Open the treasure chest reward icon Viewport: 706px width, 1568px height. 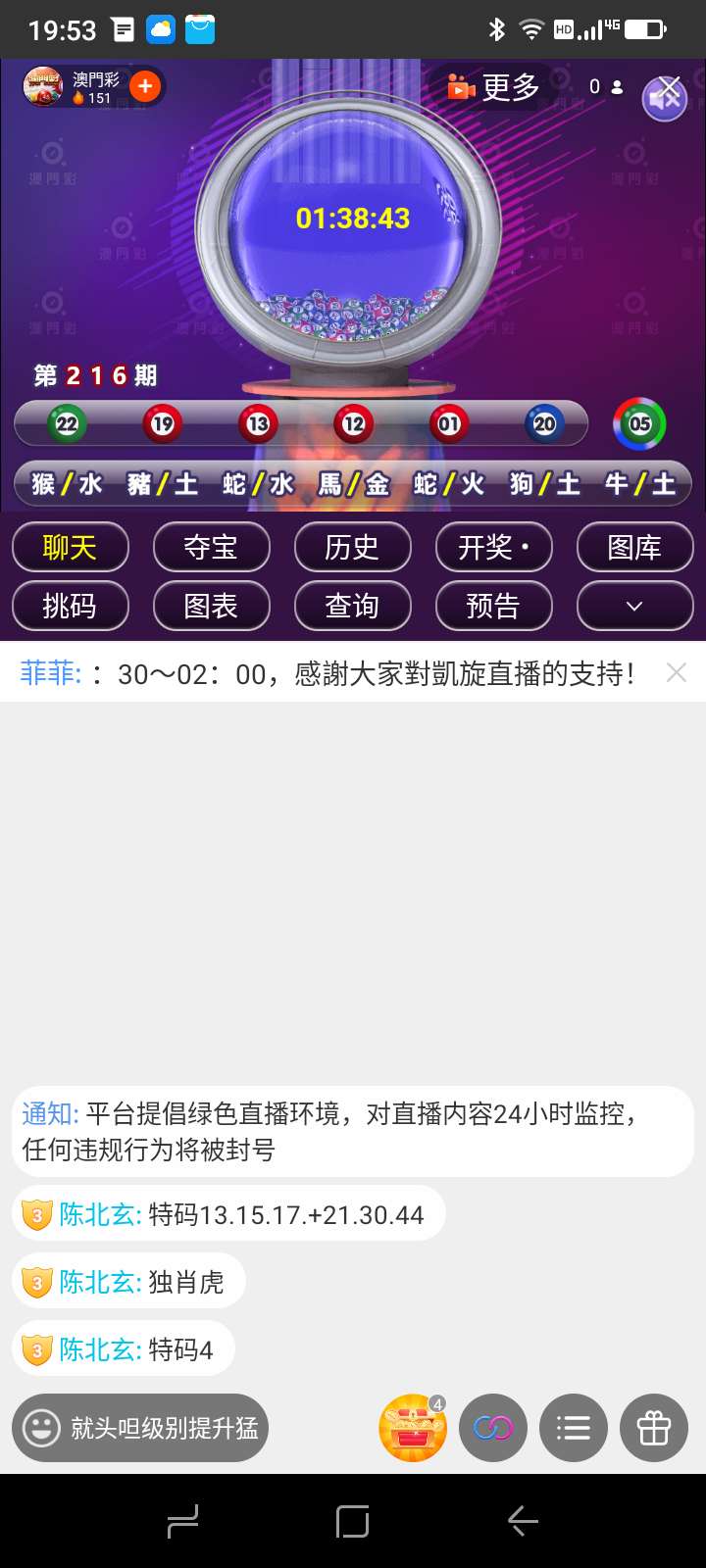pyautogui.click(x=412, y=1428)
